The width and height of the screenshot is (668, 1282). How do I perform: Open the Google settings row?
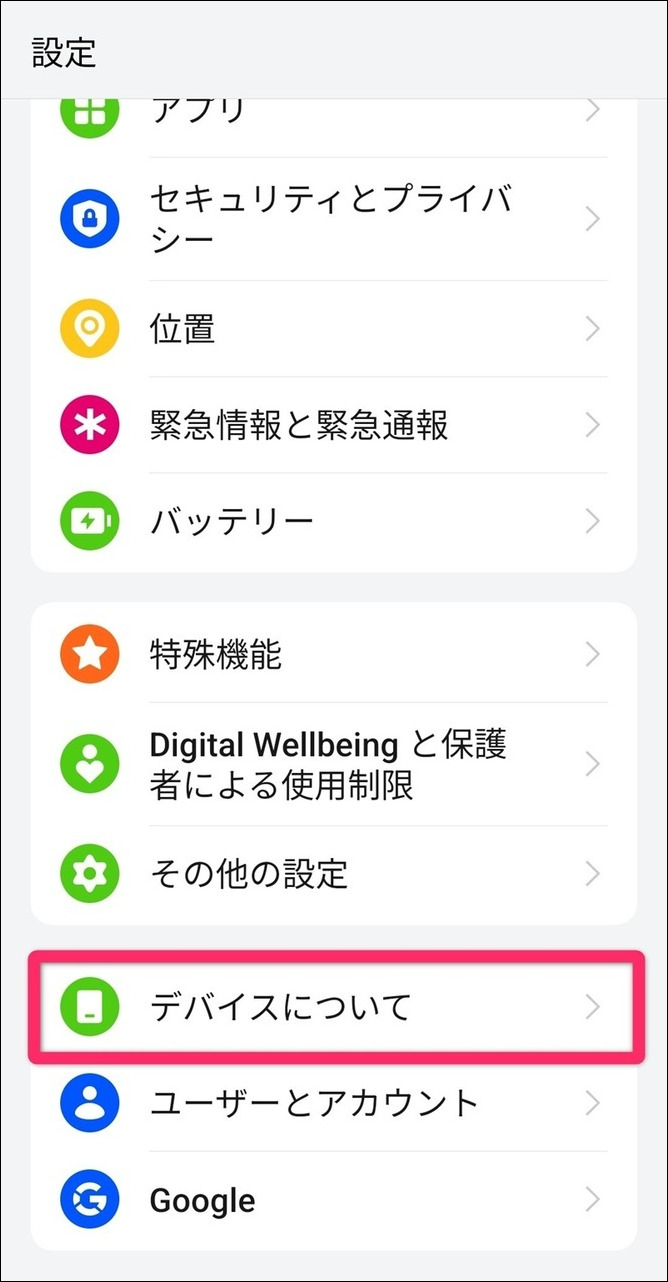click(333, 1199)
